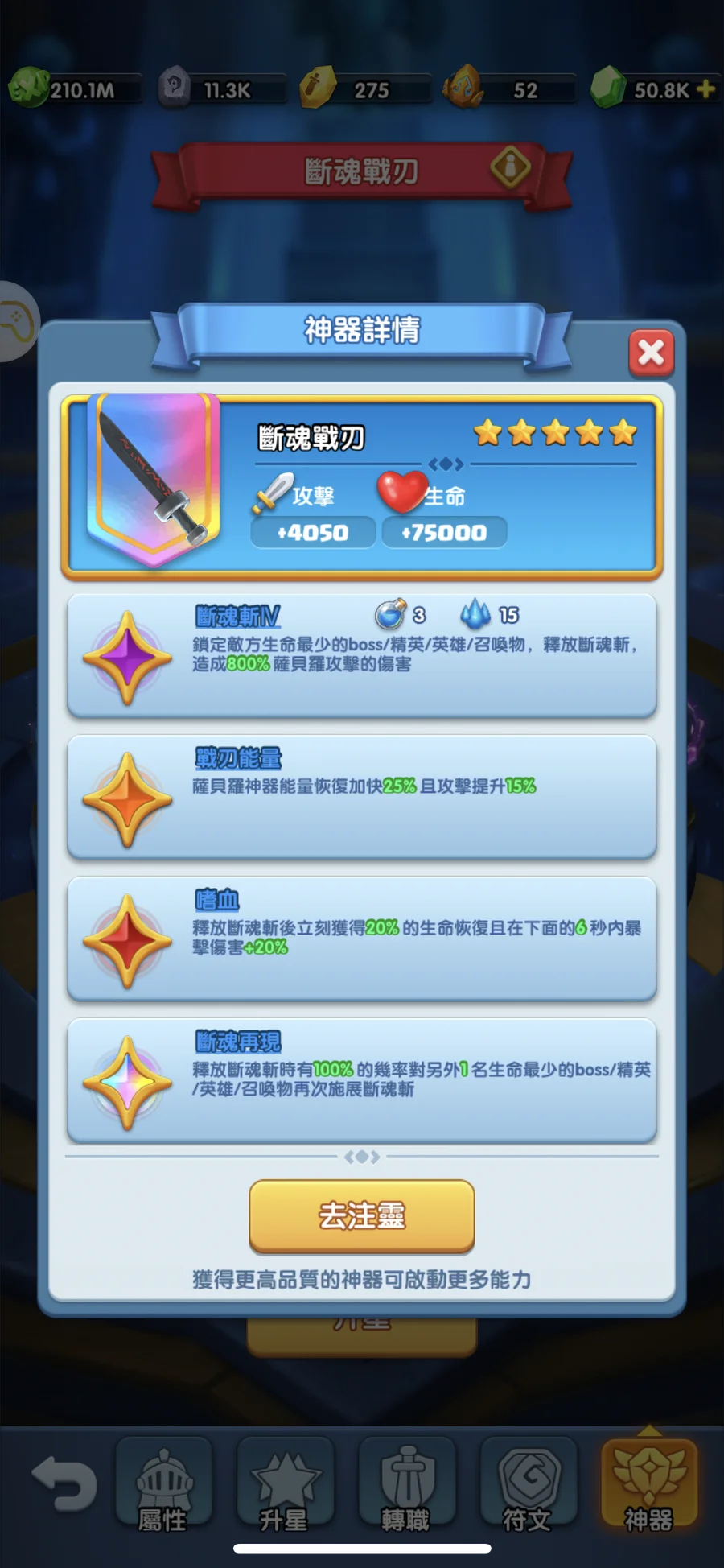Tap the 去注靈 button
The height and width of the screenshot is (1568, 724).
[x=361, y=1215]
